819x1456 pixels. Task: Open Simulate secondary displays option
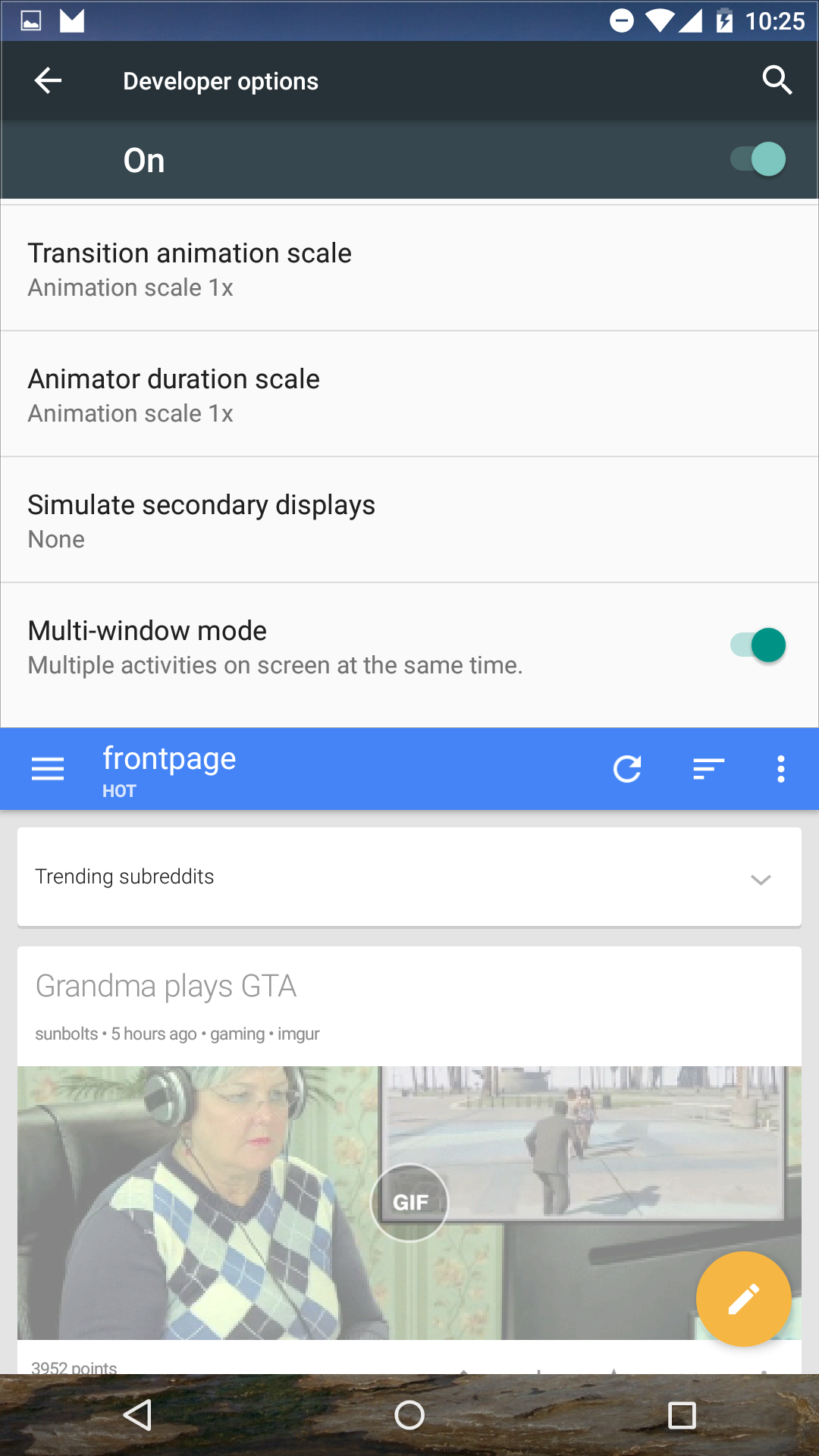409,520
